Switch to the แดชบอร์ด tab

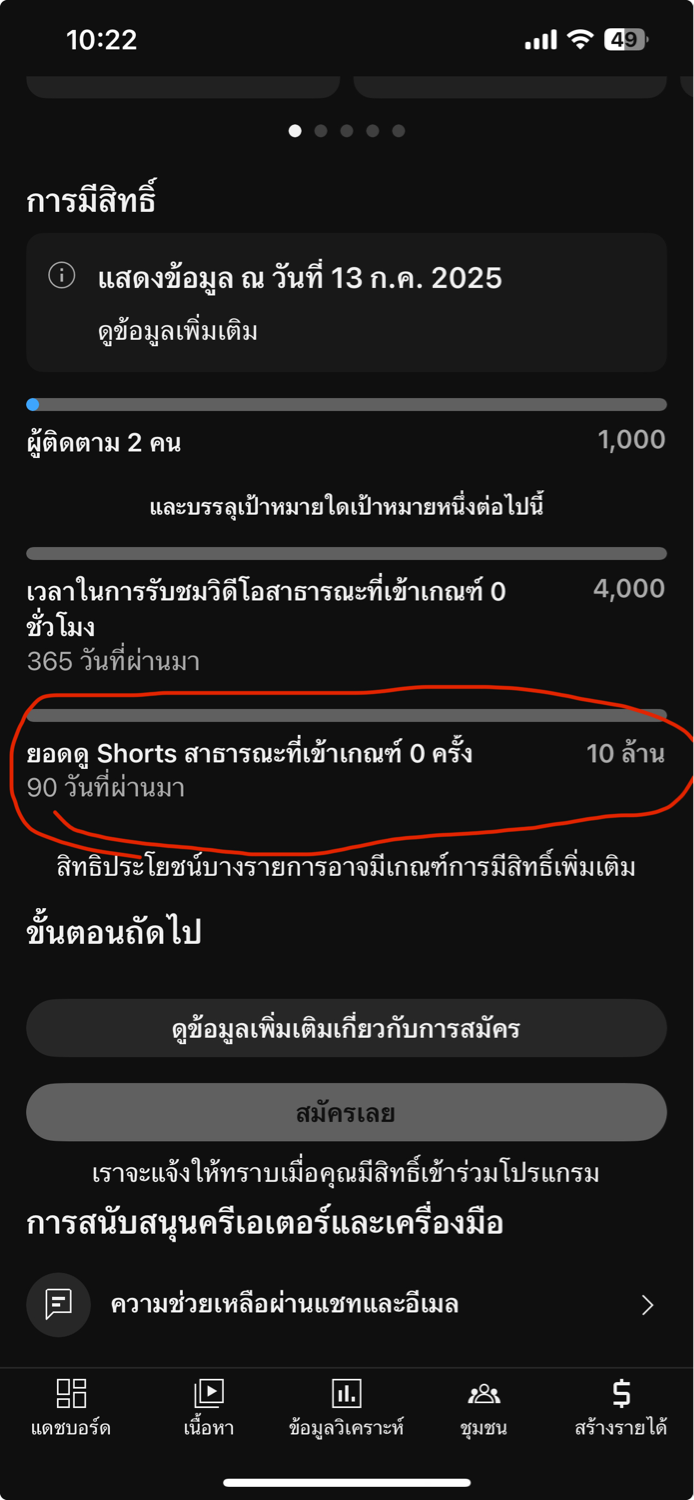(71, 1408)
